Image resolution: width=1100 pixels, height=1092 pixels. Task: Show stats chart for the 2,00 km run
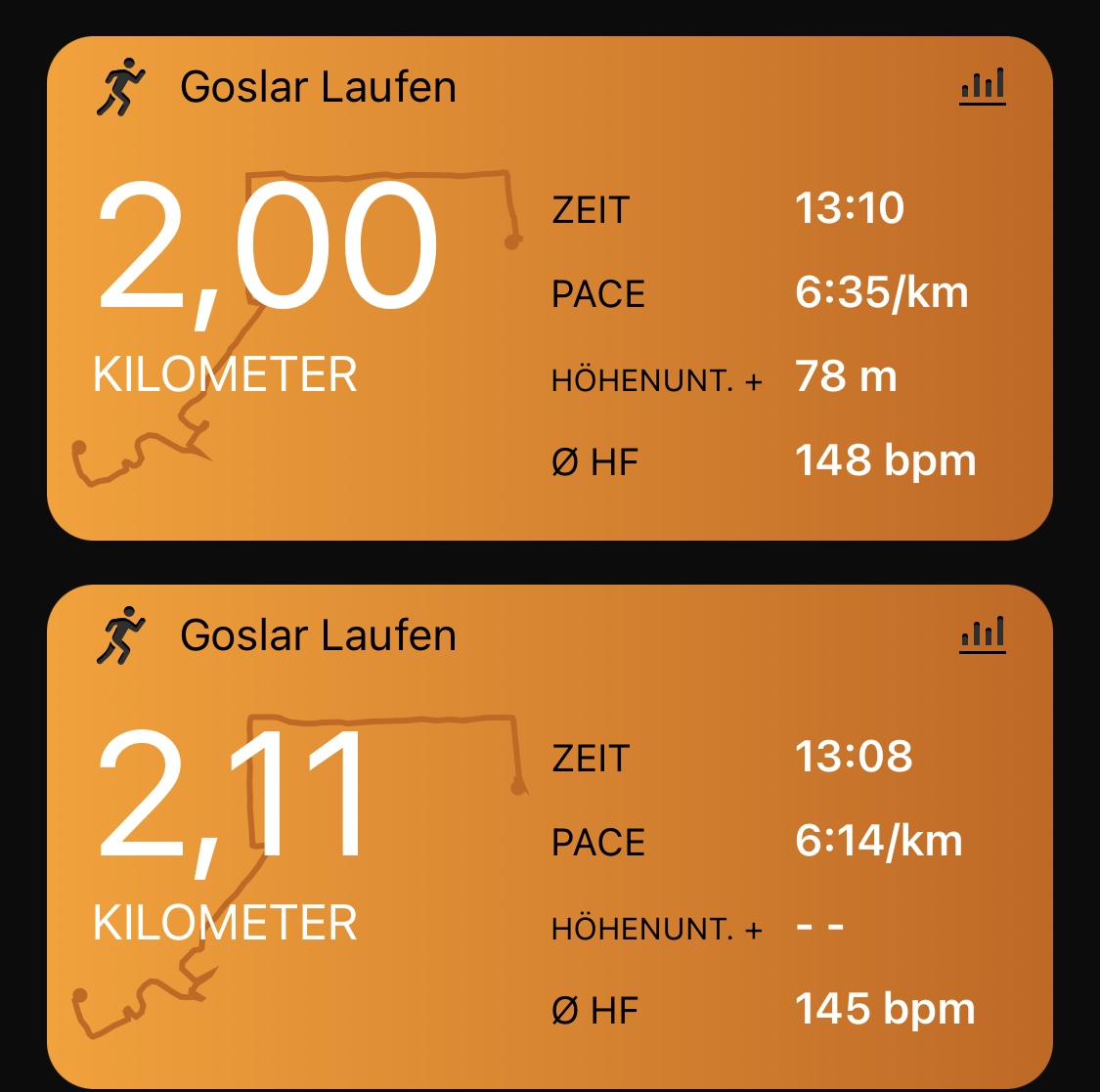tap(982, 87)
